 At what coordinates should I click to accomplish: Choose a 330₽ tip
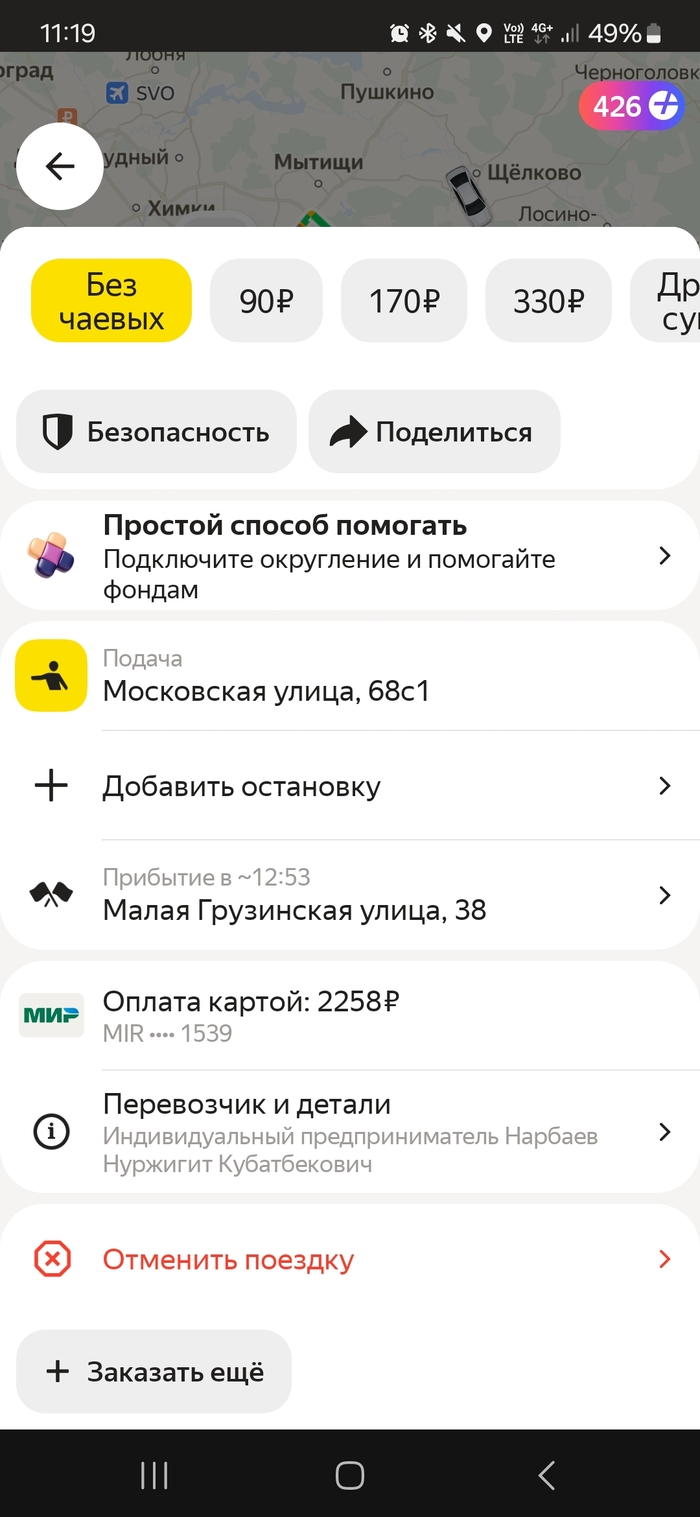[548, 301]
